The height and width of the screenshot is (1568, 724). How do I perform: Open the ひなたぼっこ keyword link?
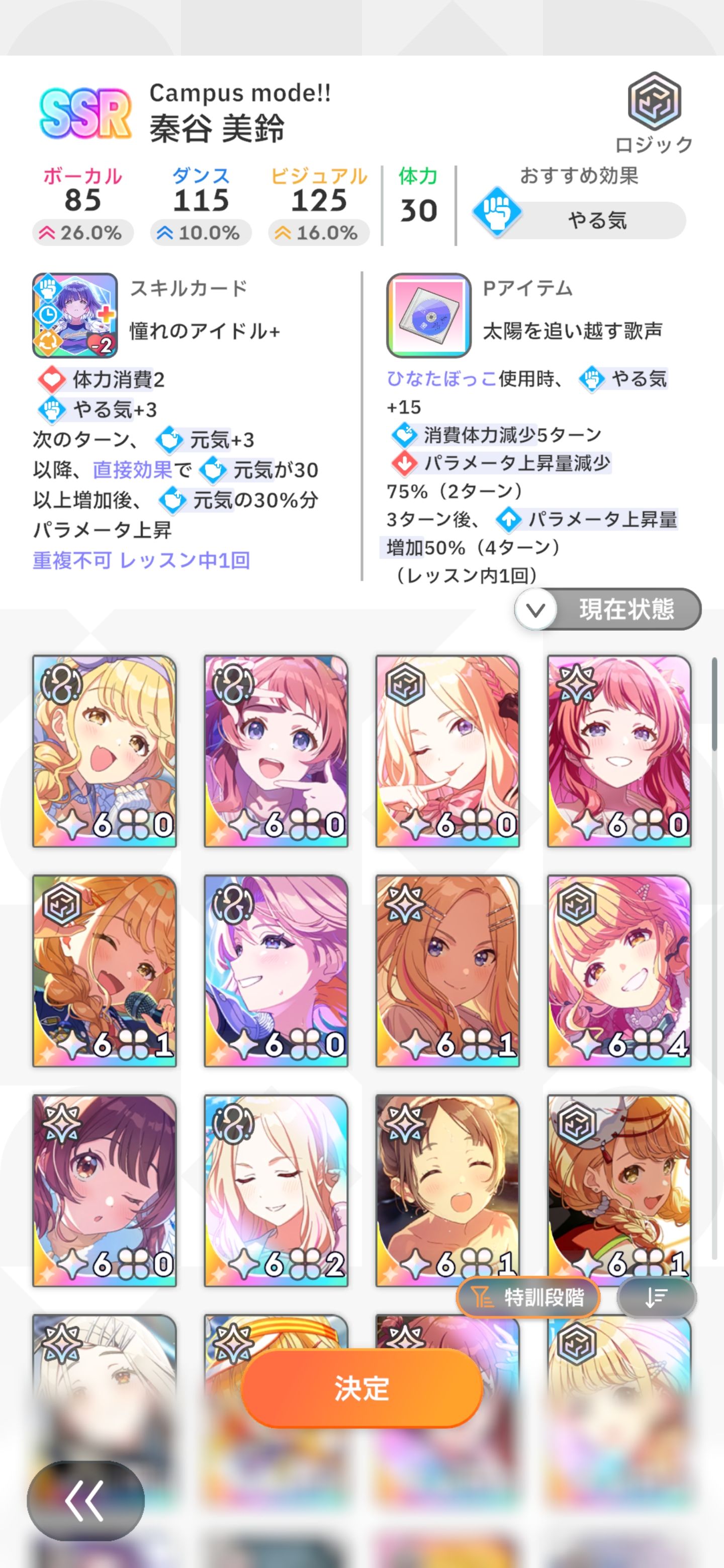click(x=441, y=378)
